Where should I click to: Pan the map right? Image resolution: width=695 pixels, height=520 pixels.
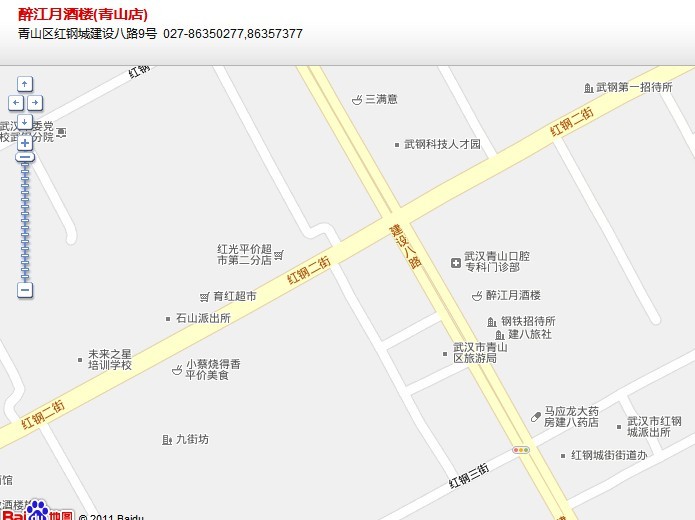tap(35, 102)
